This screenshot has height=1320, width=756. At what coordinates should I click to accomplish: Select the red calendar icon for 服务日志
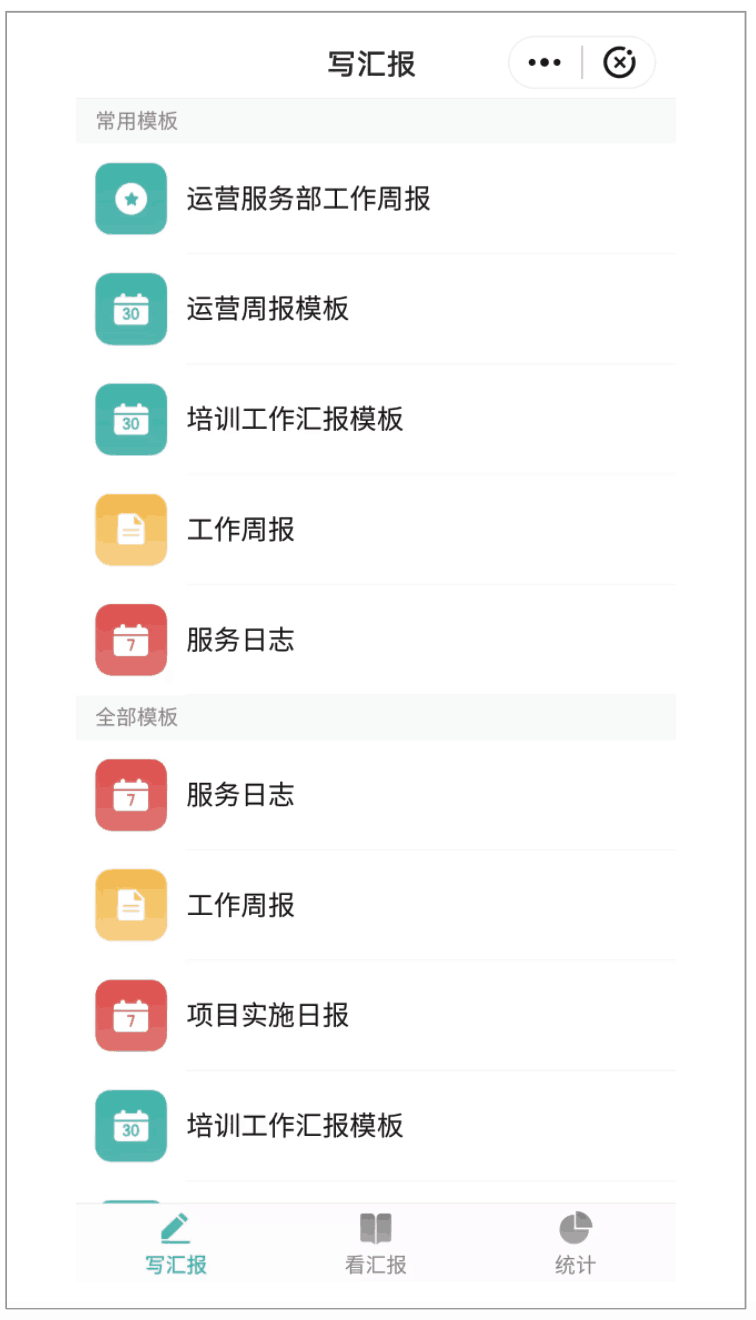(130, 640)
